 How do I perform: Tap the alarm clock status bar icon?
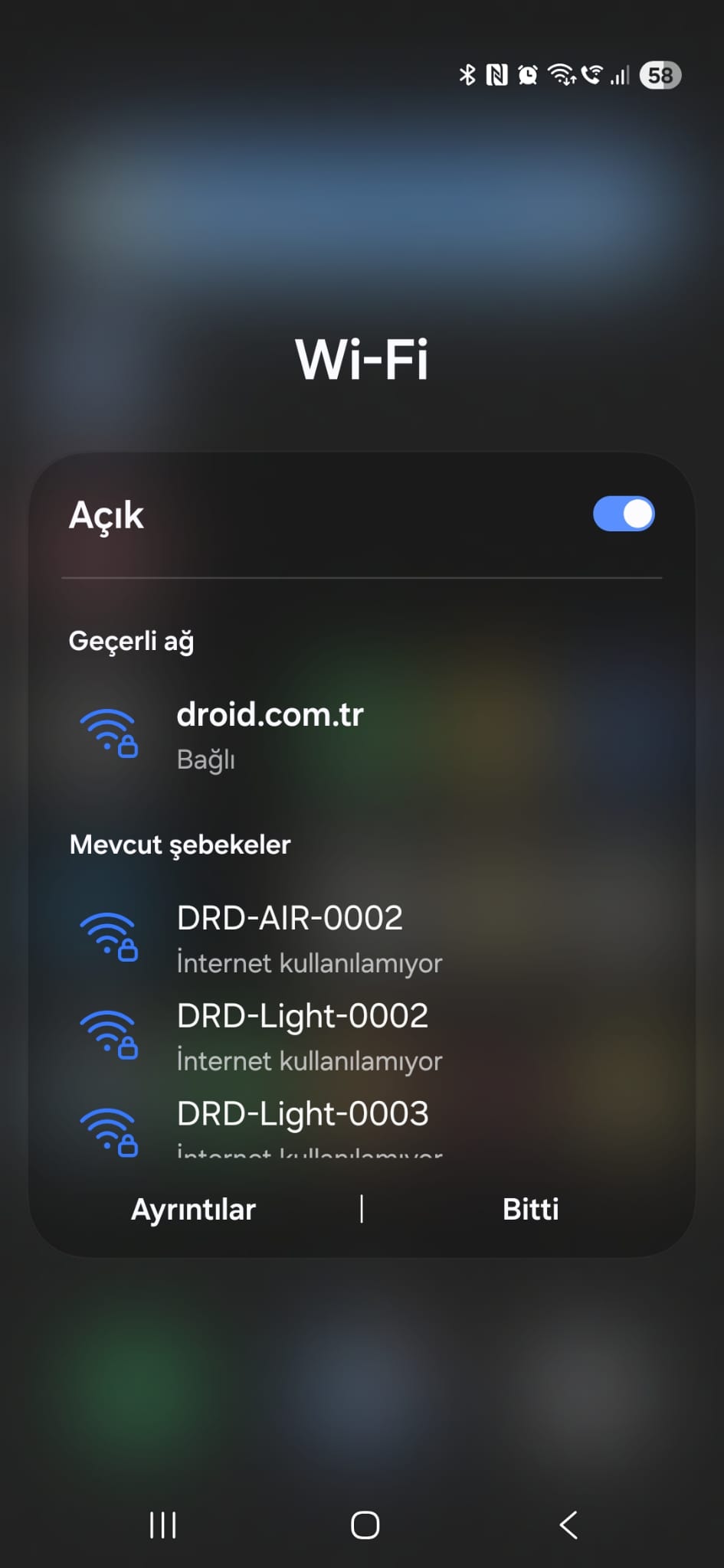(529, 74)
